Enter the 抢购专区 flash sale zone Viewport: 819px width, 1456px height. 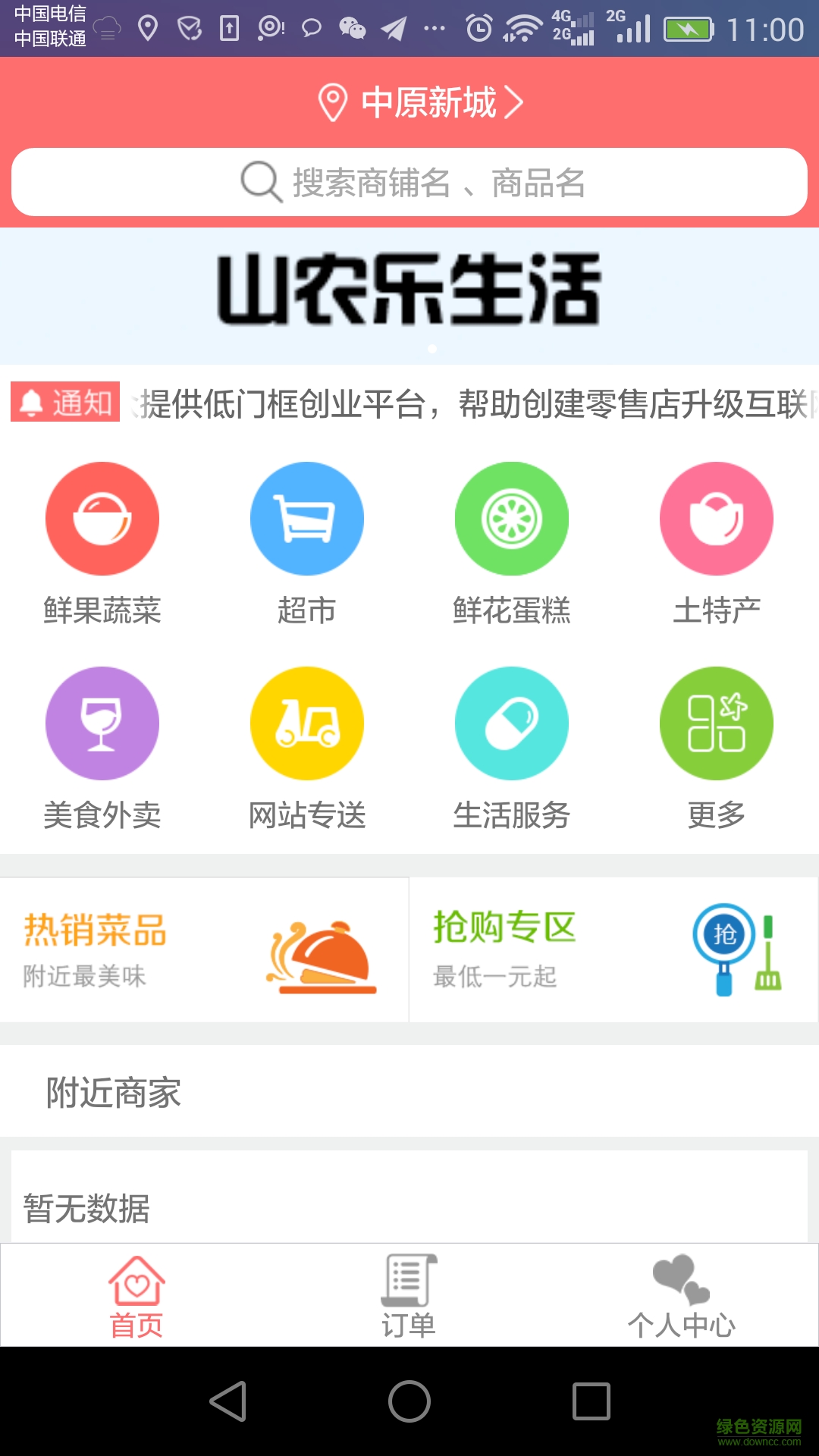coord(614,949)
